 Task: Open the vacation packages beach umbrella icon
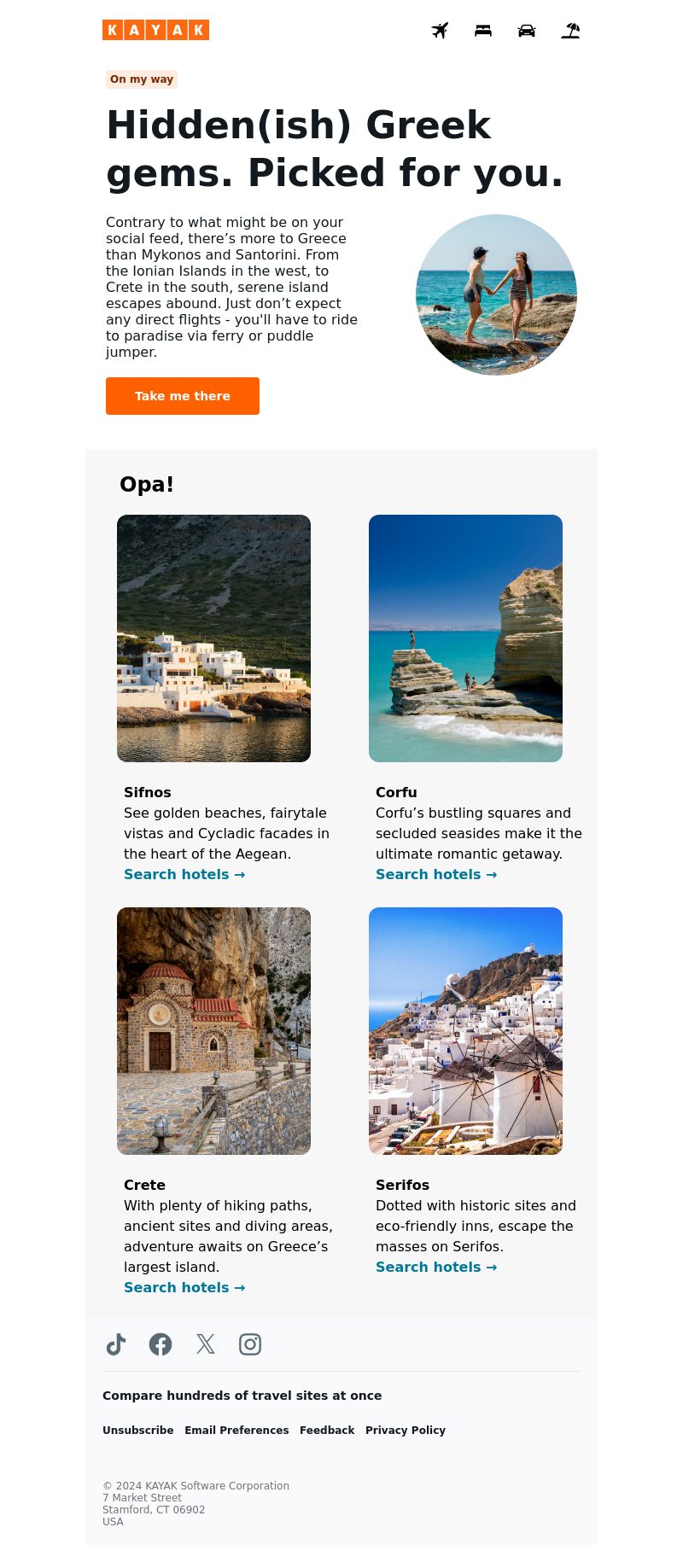click(570, 31)
